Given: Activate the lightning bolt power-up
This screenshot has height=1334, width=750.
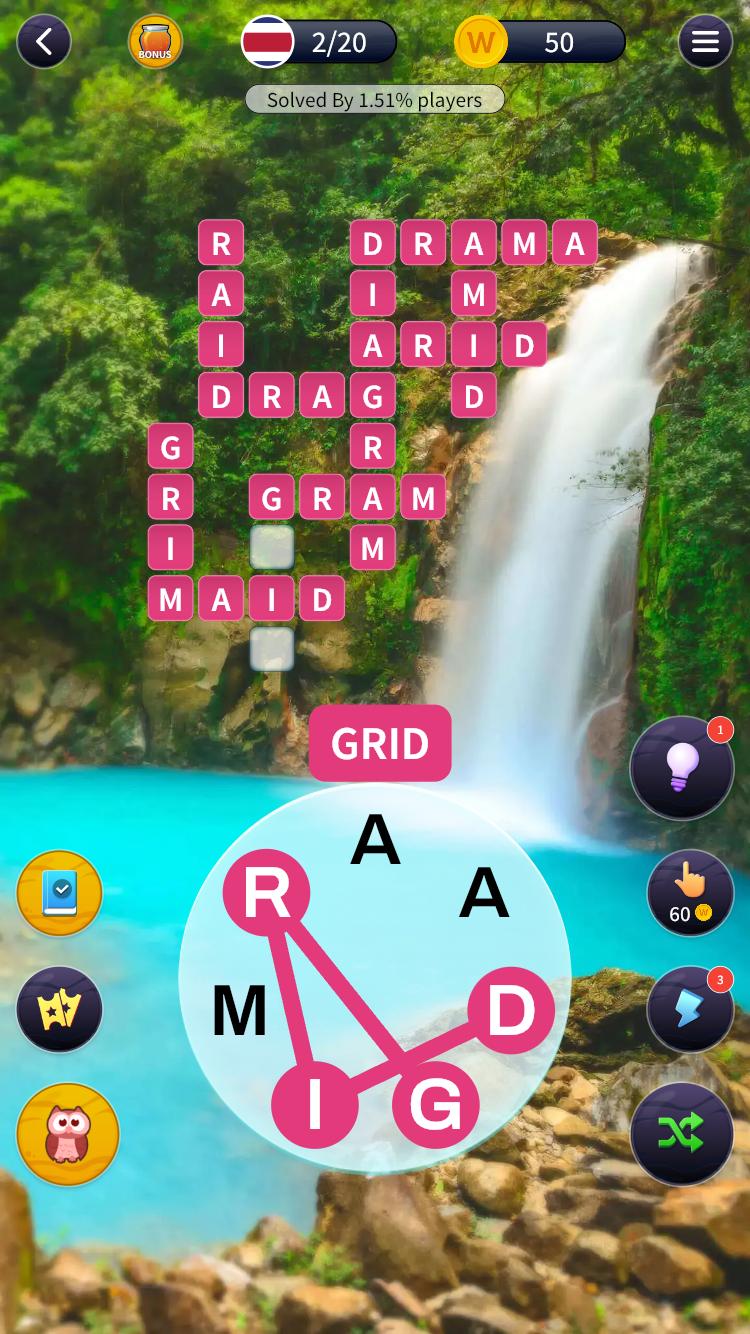Looking at the screenshot, I should coord(690,1009).
